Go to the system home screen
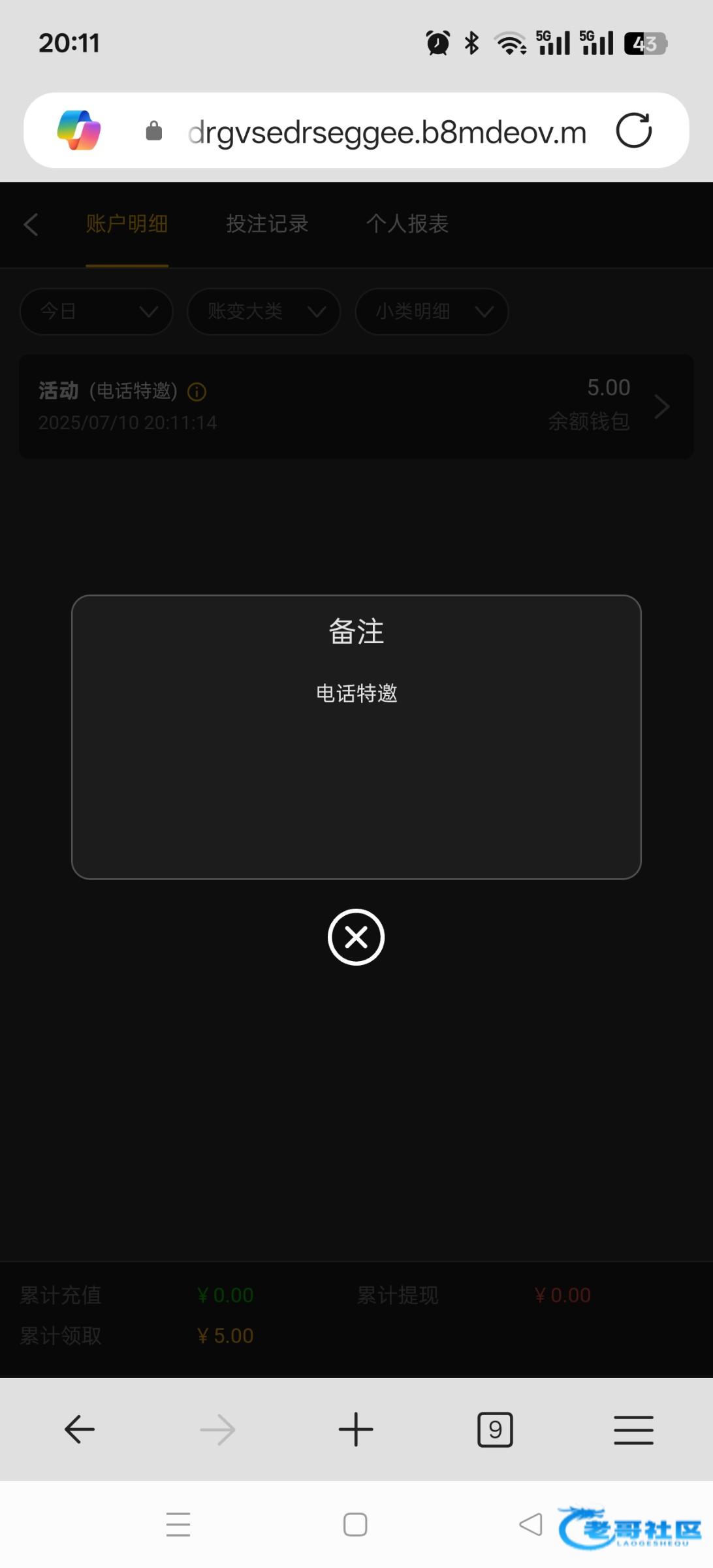Viewport: 713px width, 1568px height. pyautogui.click(x=355, y=1525)
